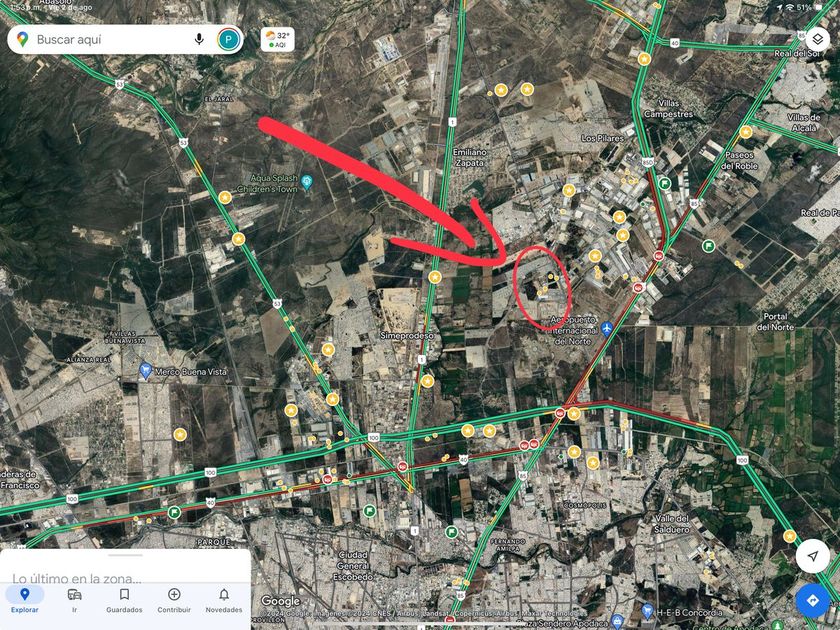Screen dimensions: 840x630
Task: Open the account profile avatar
Action: coord(229,40)
